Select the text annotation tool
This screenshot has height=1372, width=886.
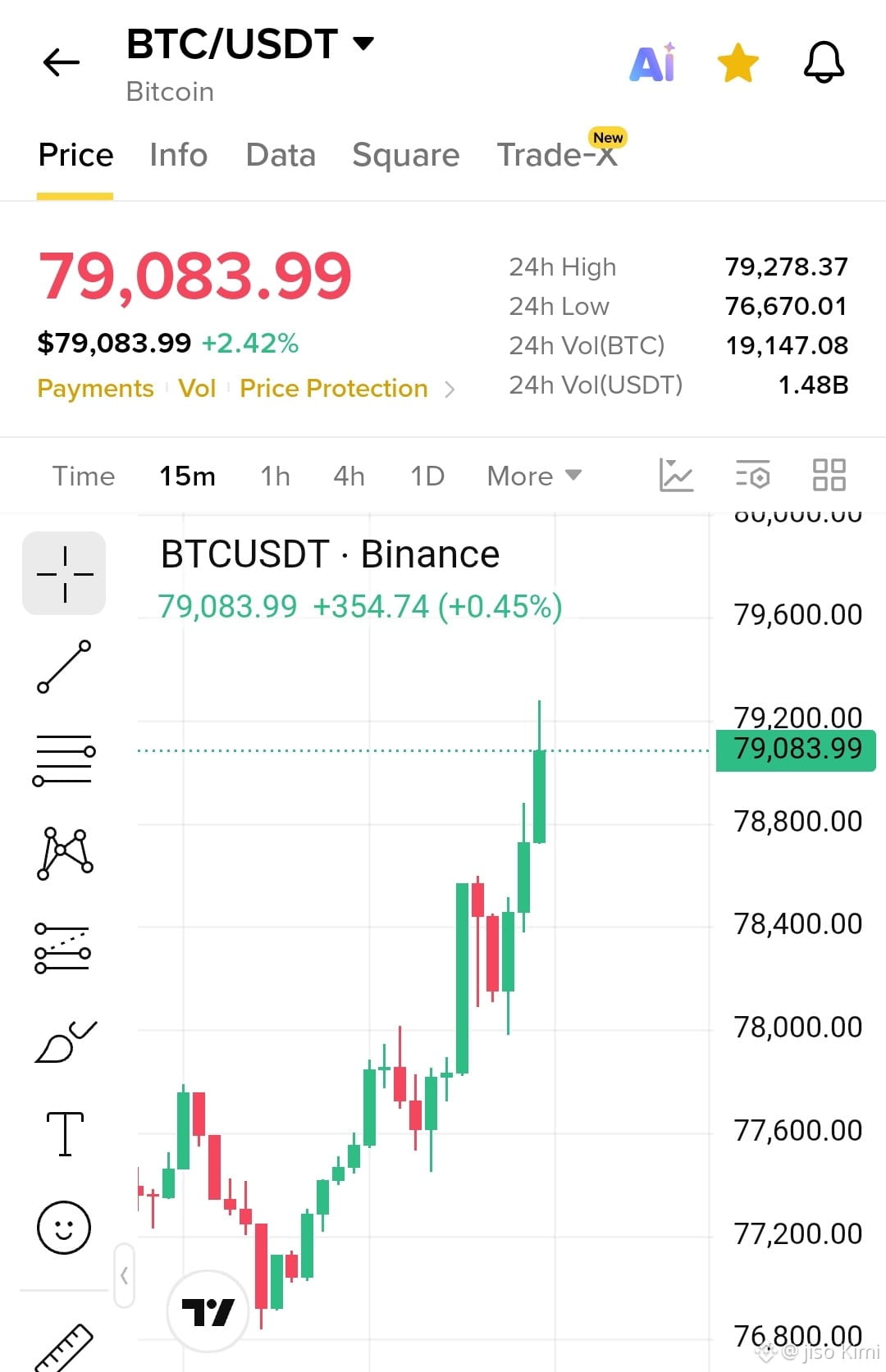pyautogui.click(x=65, y=1134)
